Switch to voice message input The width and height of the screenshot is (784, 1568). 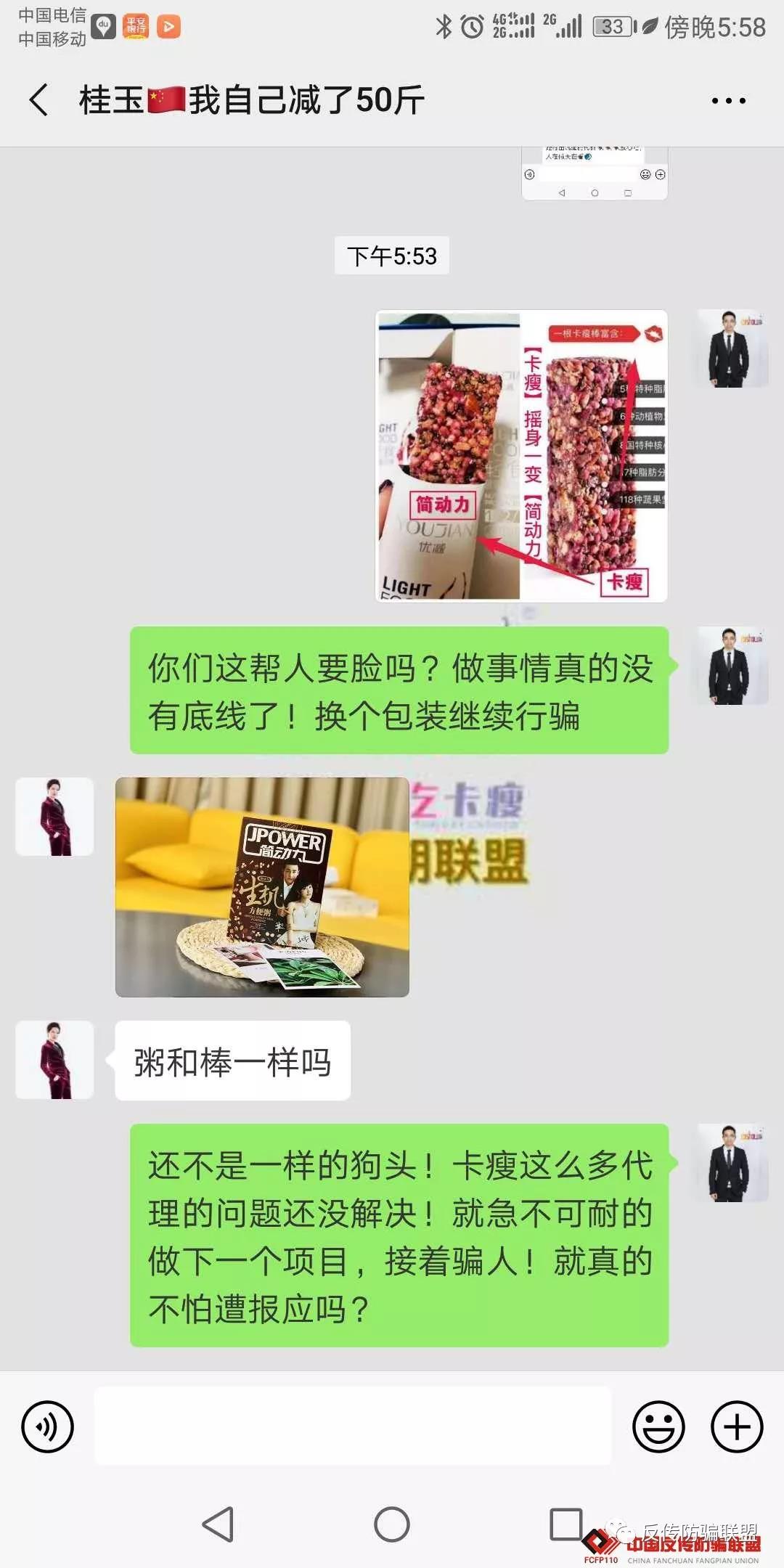coord(48,1426)
